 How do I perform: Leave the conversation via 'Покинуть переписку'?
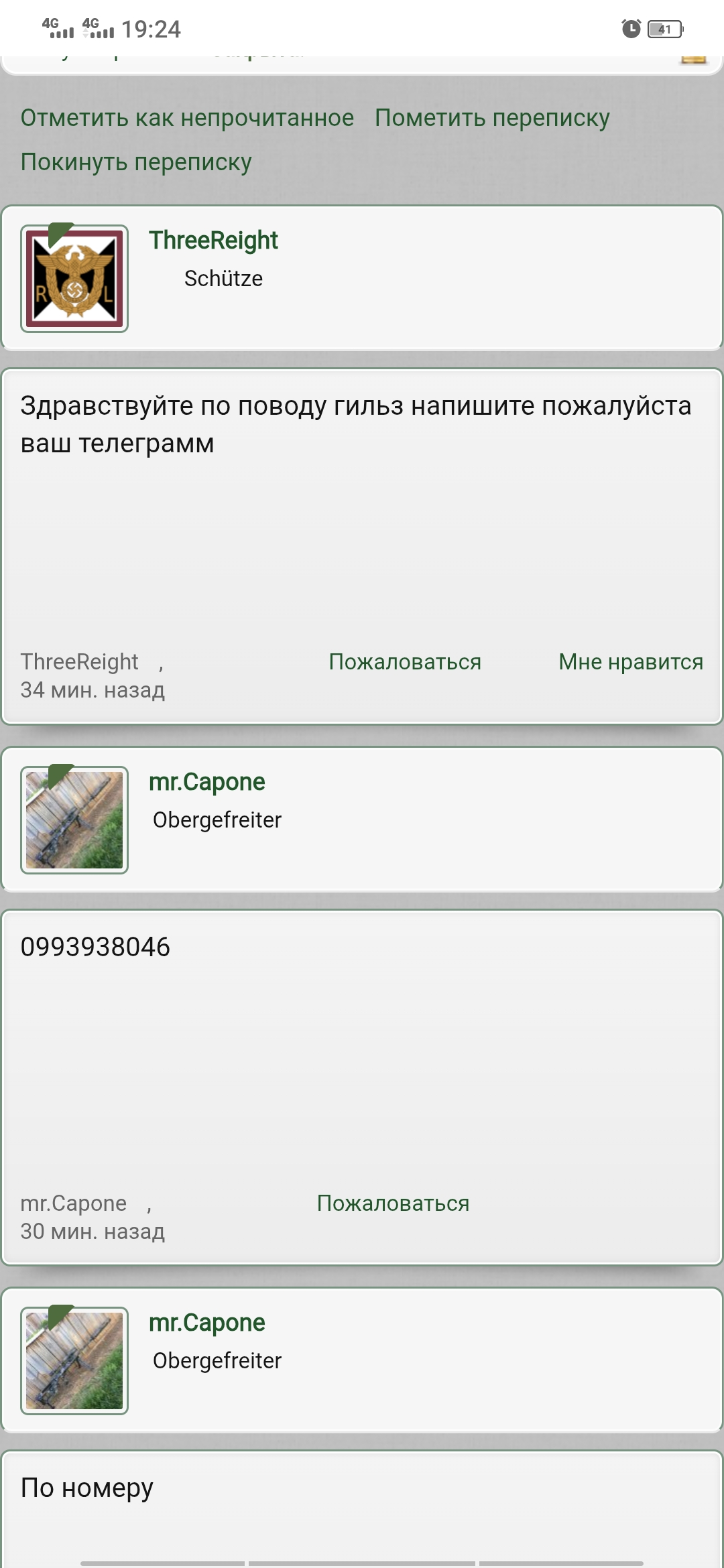tap(136, 162)
